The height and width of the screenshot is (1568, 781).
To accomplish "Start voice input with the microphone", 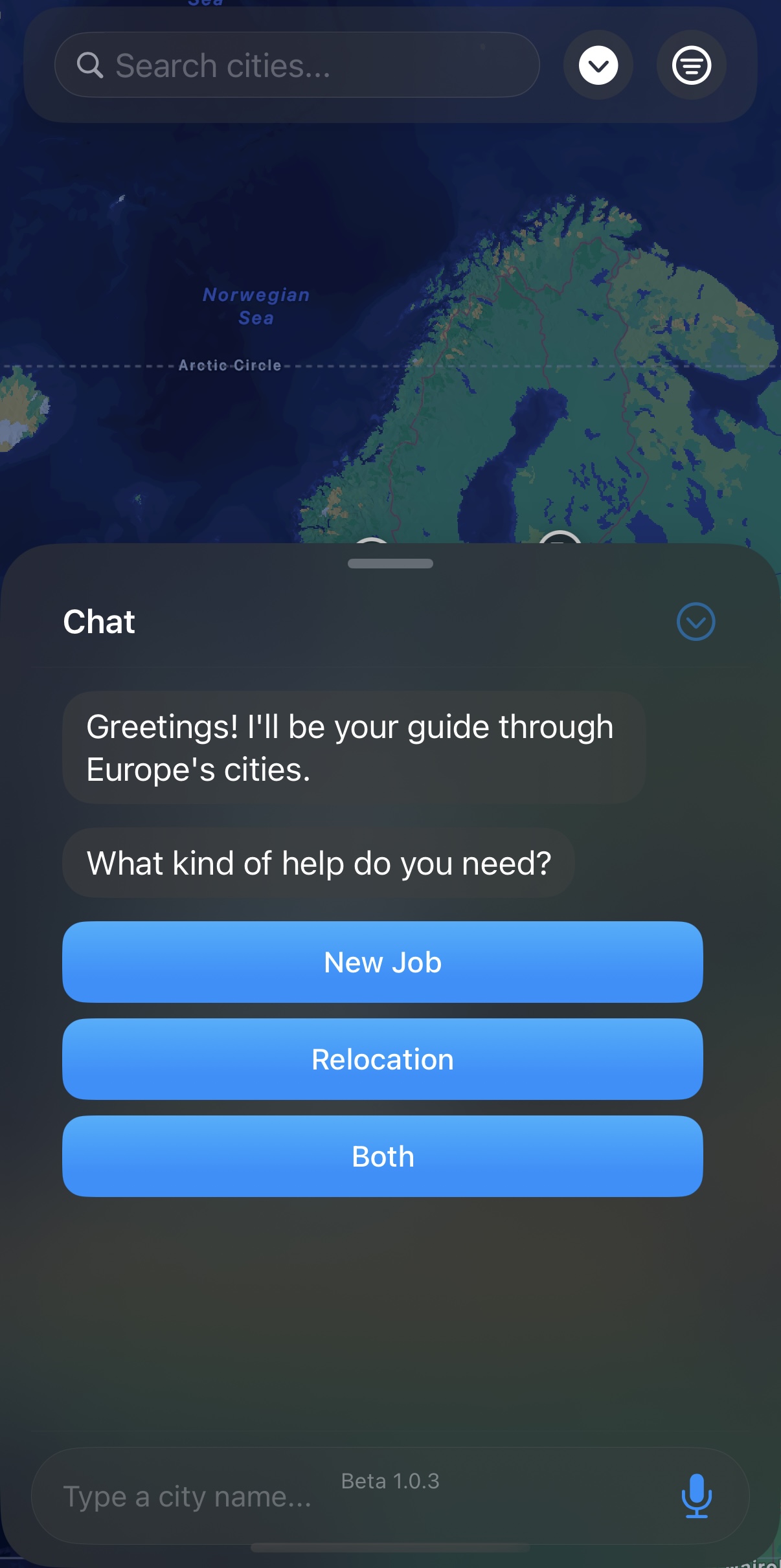I will tap(696, 1496).
